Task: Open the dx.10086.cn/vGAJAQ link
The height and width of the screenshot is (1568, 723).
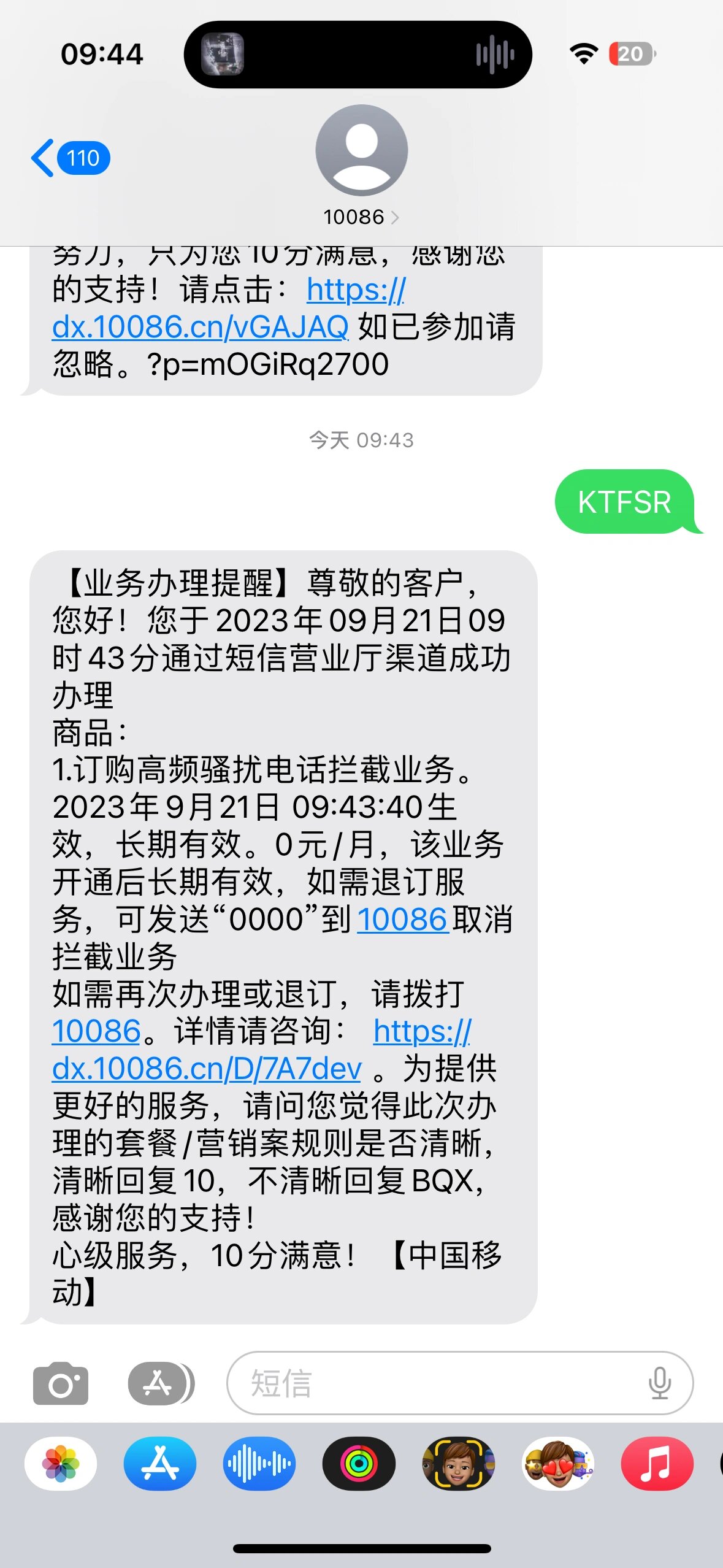Action: (200, 327)
